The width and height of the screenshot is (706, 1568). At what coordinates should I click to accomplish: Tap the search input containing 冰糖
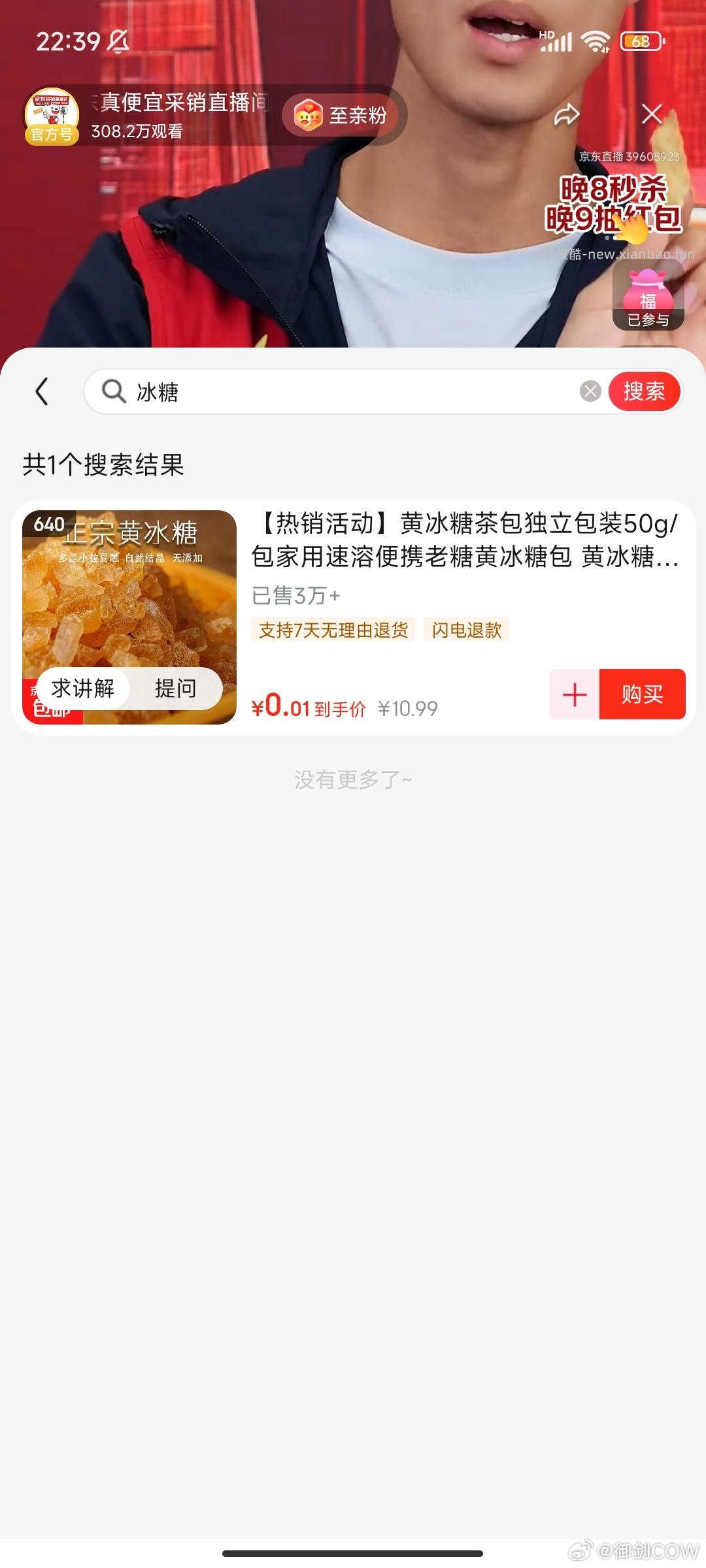[x=327, y=391]
